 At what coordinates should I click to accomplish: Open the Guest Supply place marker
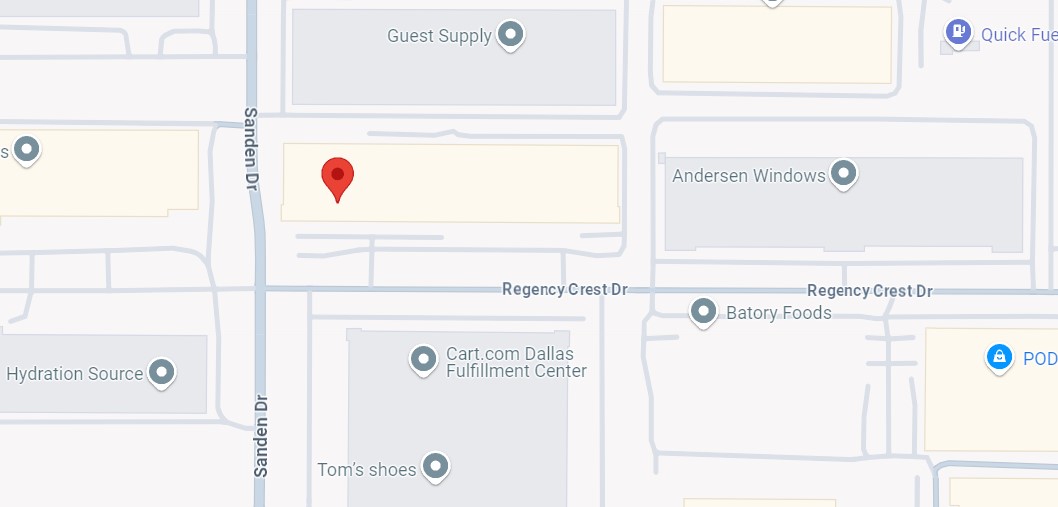tap(511, 35)
